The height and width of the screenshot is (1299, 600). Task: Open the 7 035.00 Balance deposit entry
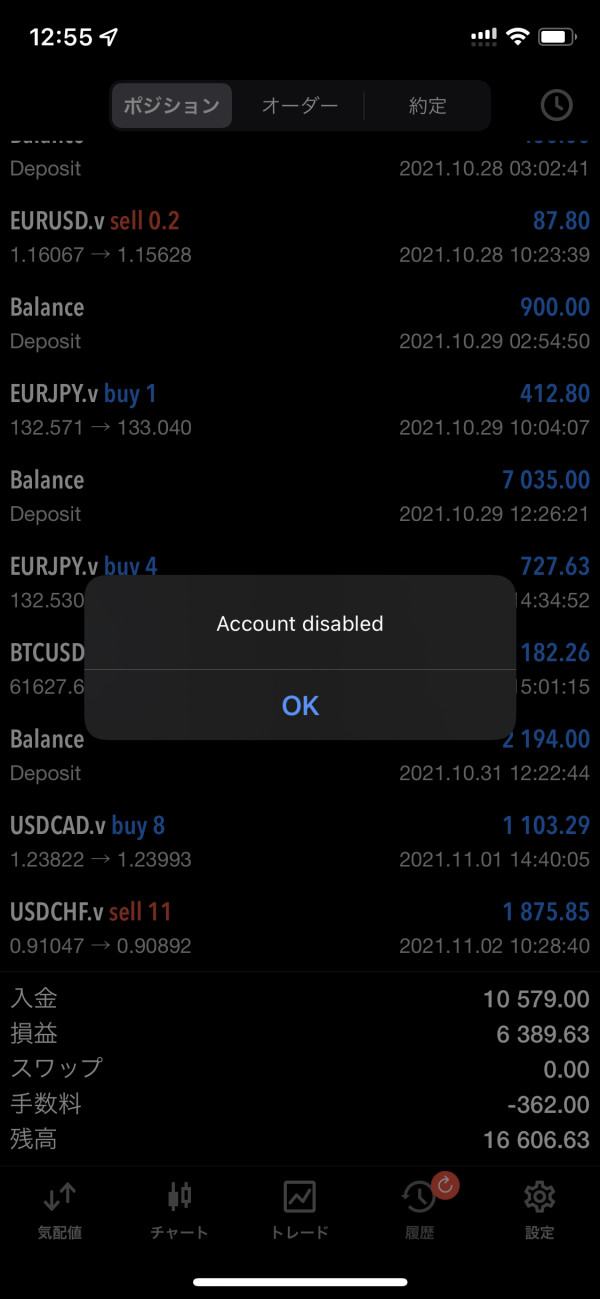[x=300, y=496]
